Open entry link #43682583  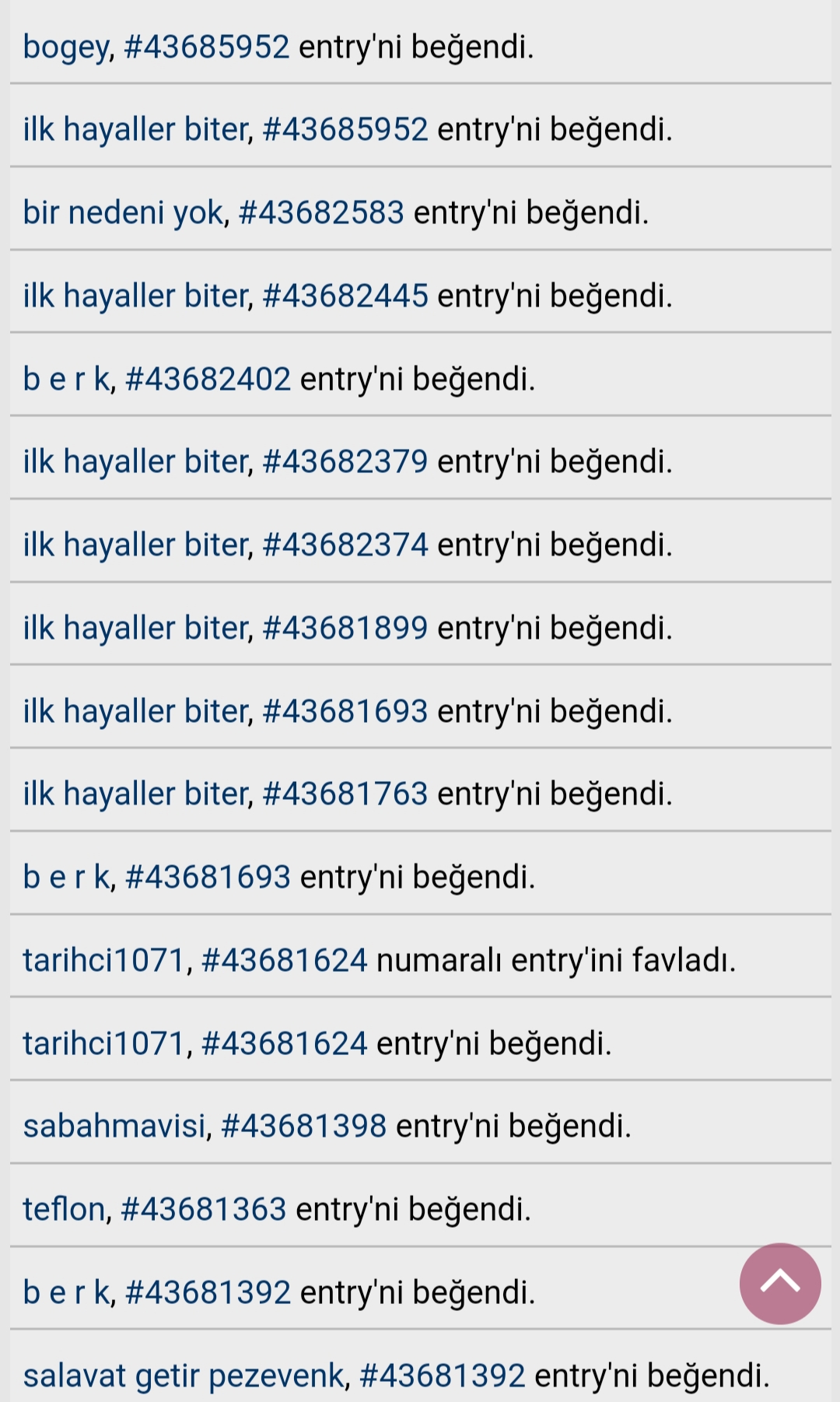321,212
